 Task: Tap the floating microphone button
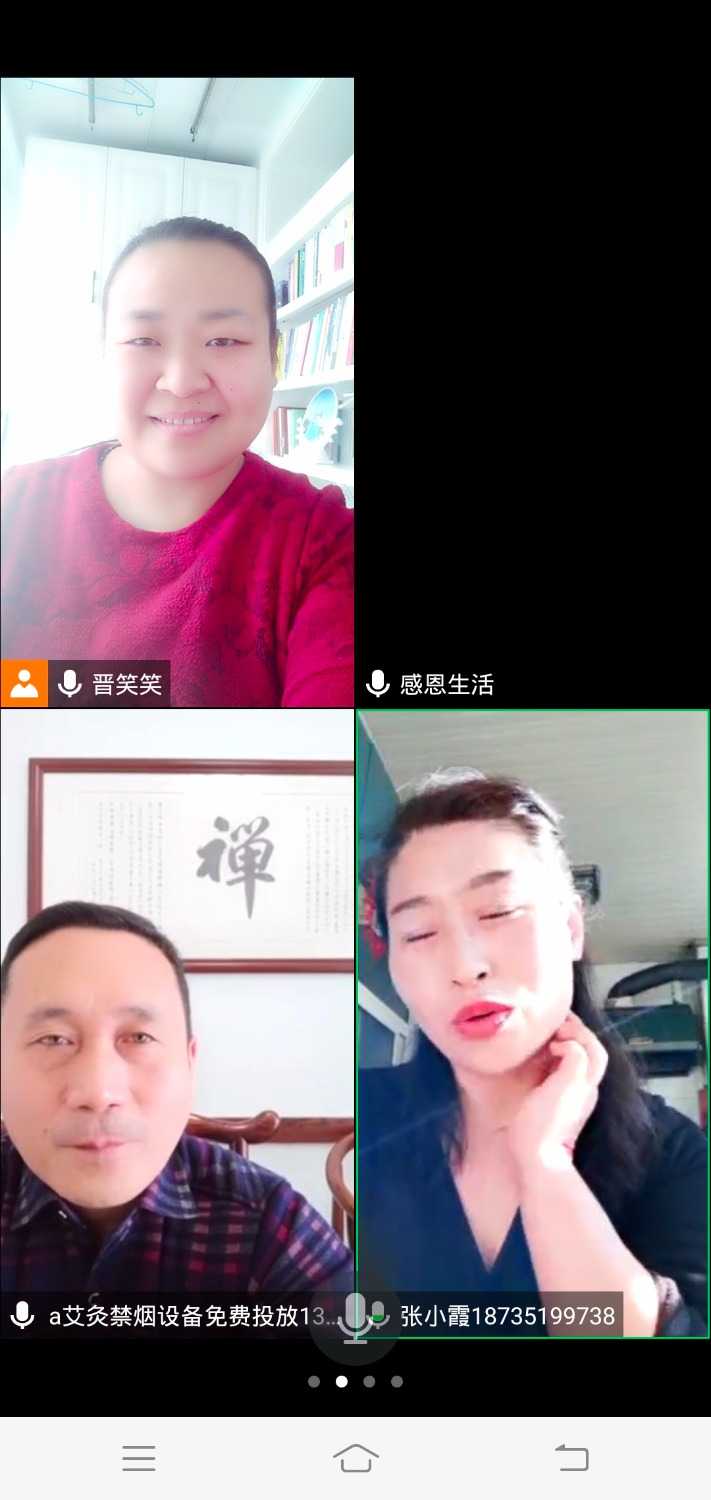[x=355, y=1317]
